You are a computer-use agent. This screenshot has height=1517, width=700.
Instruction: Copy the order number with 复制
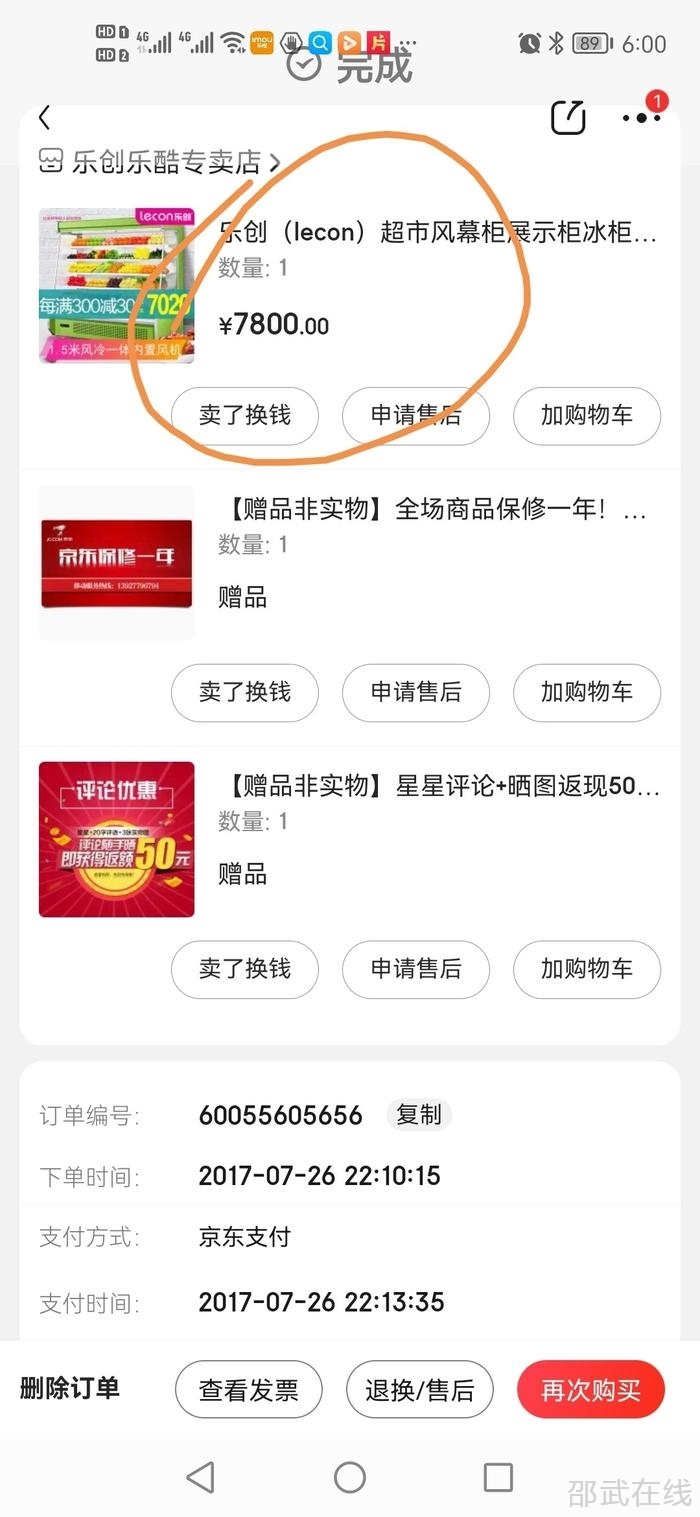(x=419, y=1115)
